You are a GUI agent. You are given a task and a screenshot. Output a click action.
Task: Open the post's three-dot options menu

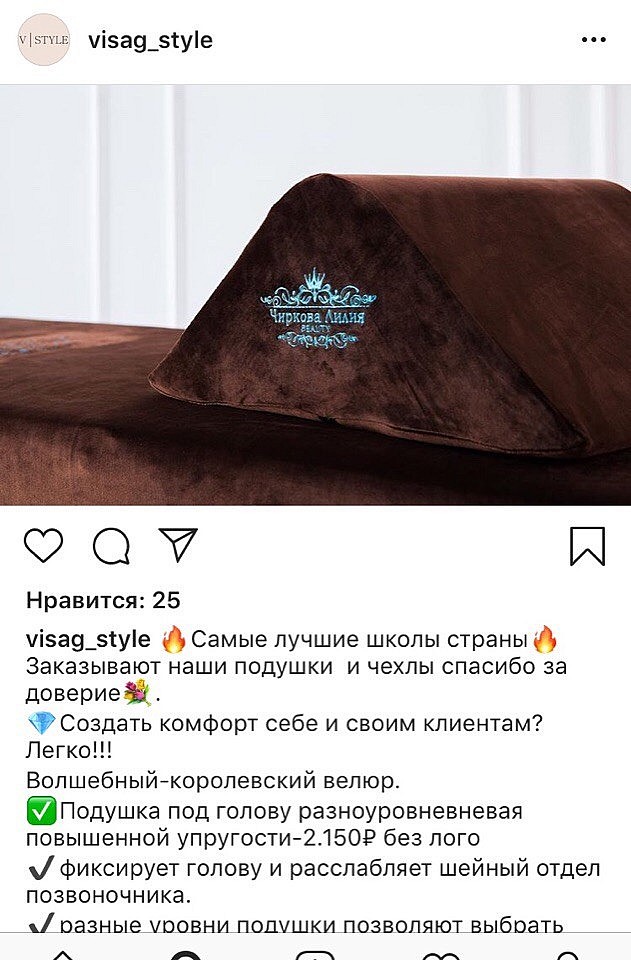click(594, 41)
